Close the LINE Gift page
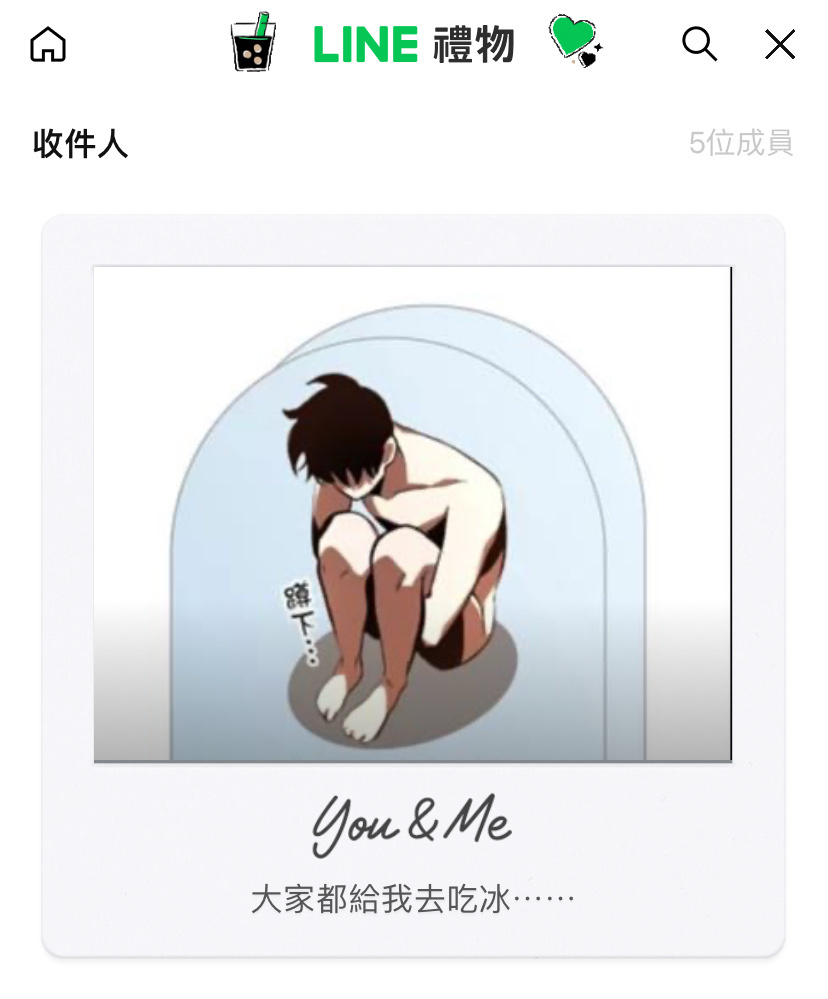The width and height of the screenshot is (828, 999). (779, 44)
